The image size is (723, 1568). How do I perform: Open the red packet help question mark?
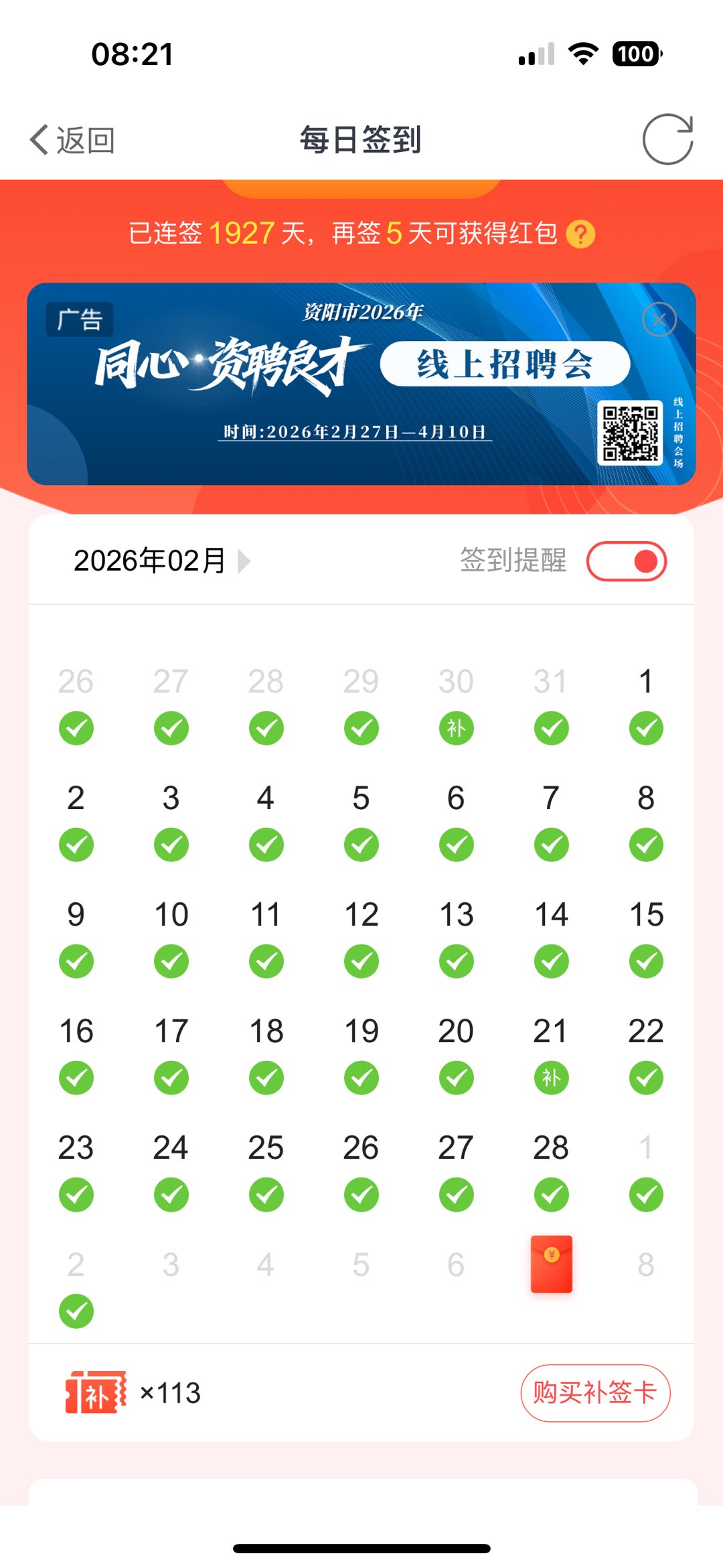coord(580,234)
